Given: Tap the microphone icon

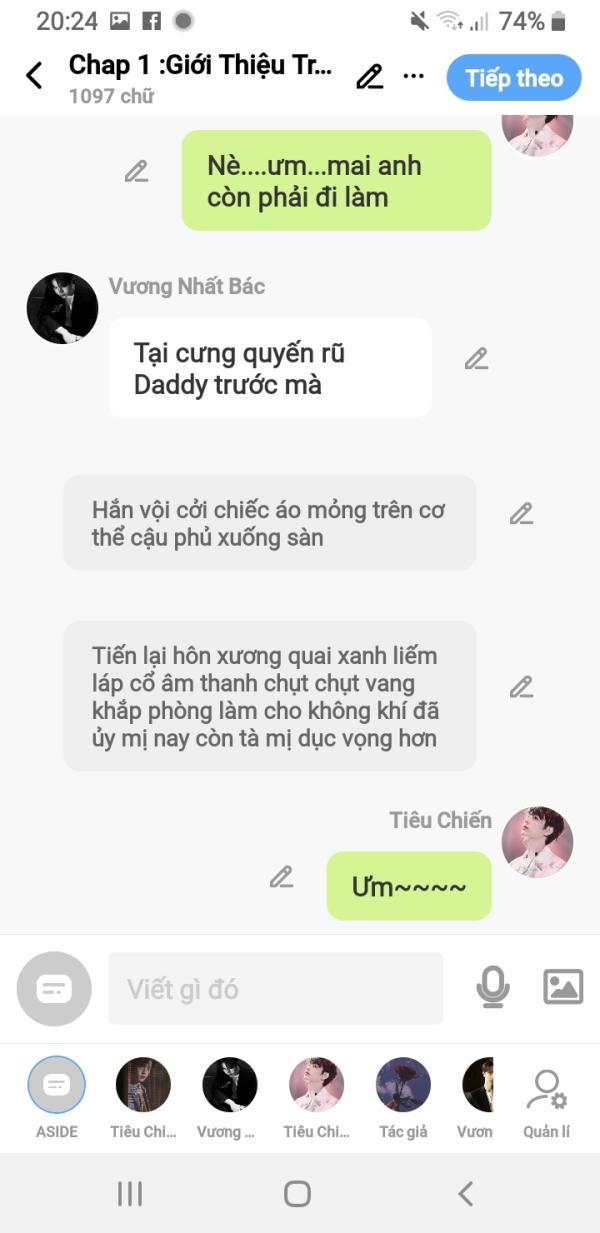Looking at the screenshot, I should tap(492, 988).
